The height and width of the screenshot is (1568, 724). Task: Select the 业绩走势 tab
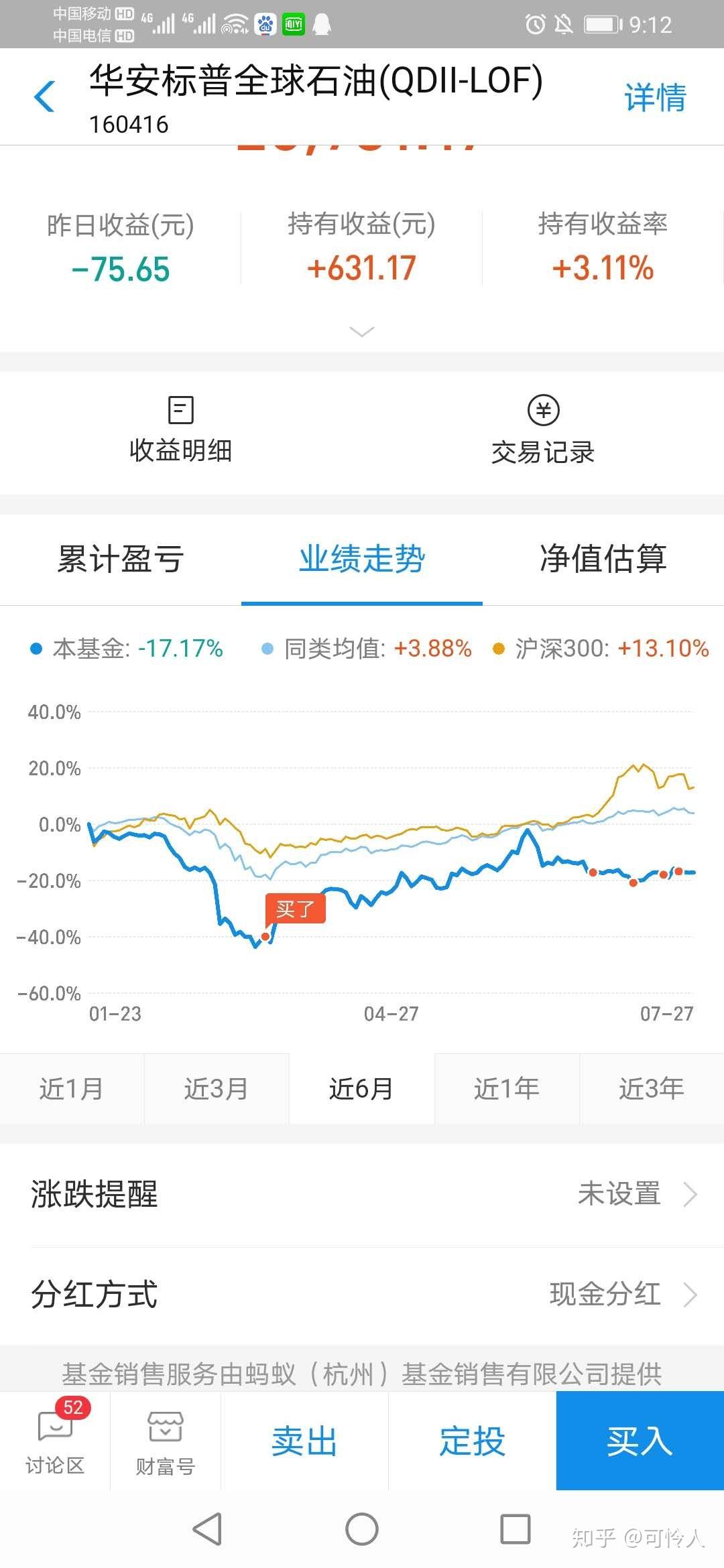pos(362,559)
